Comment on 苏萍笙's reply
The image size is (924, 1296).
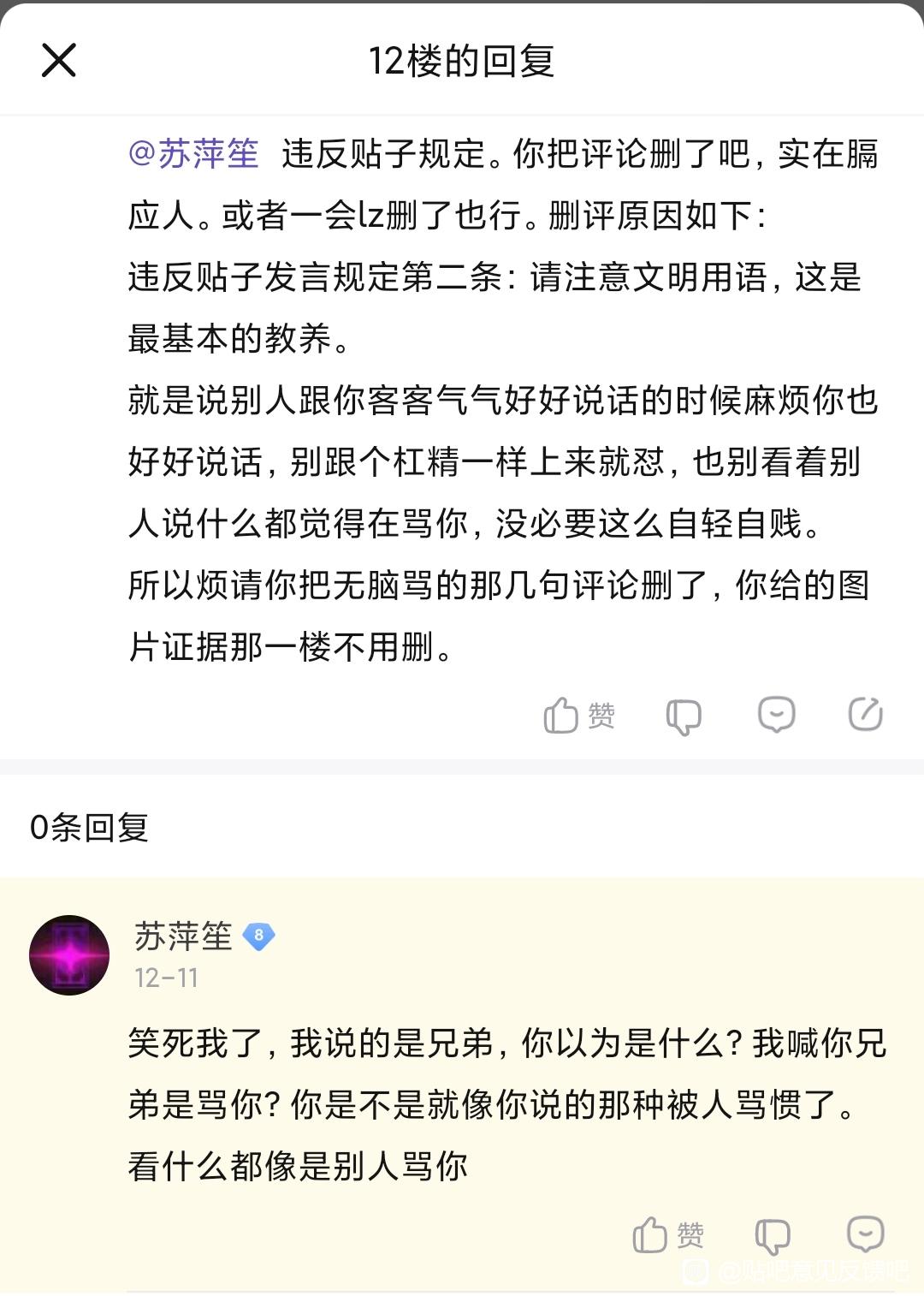[865, 1234]
